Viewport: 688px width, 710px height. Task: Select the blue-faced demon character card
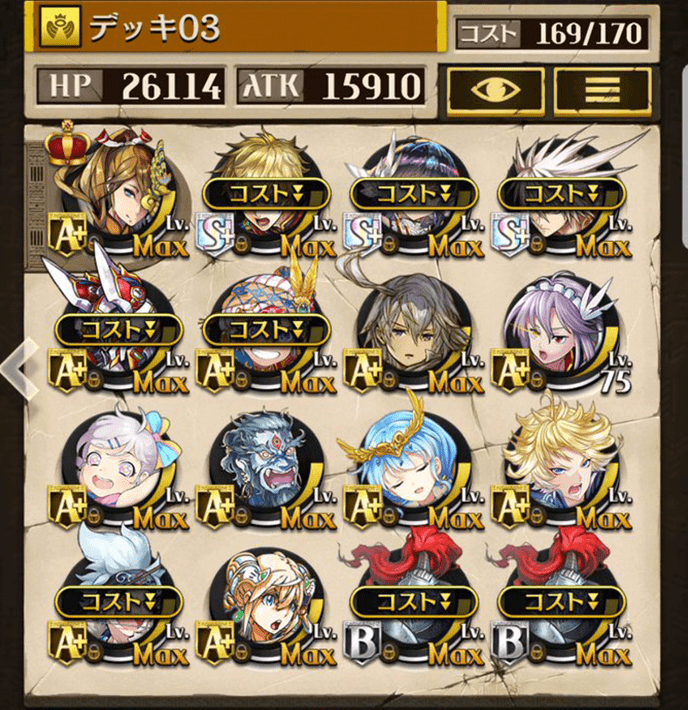(262, 471)
